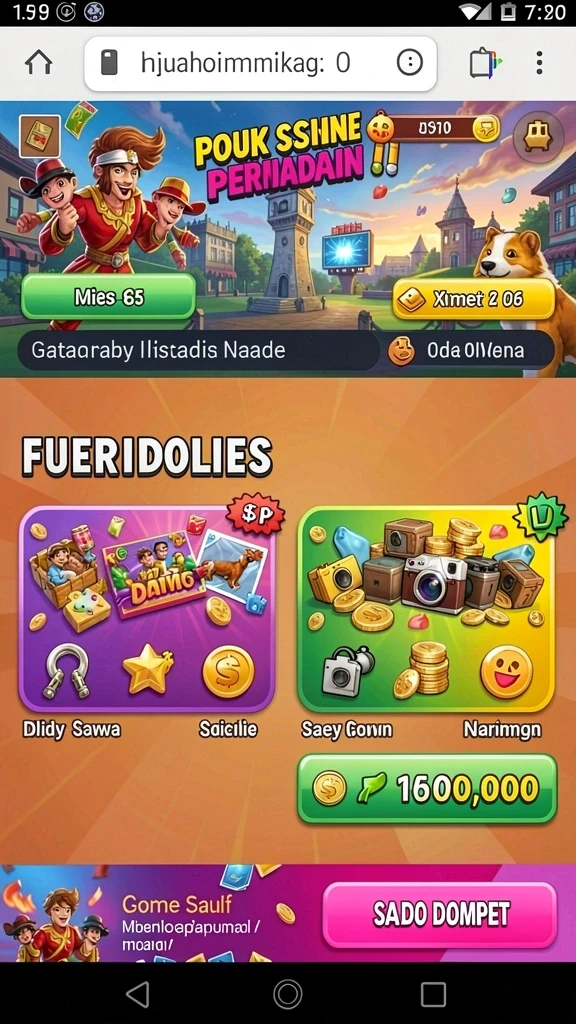Screen dimensions: 576x1024
Task: Tap the yellow Ximet 2 06 button
Action: click(474, 299)
